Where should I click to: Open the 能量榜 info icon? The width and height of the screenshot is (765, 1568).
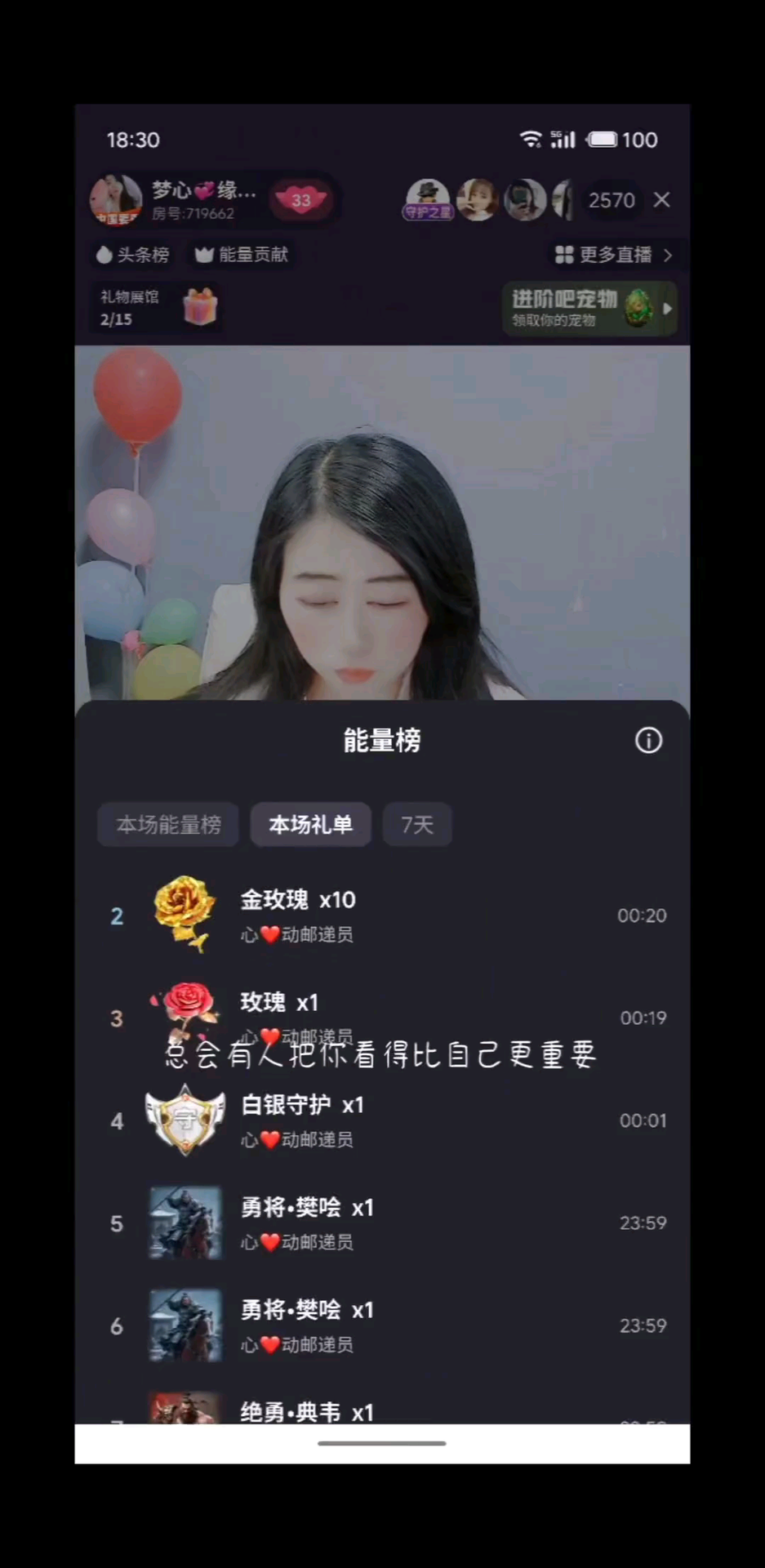(648, 741)
